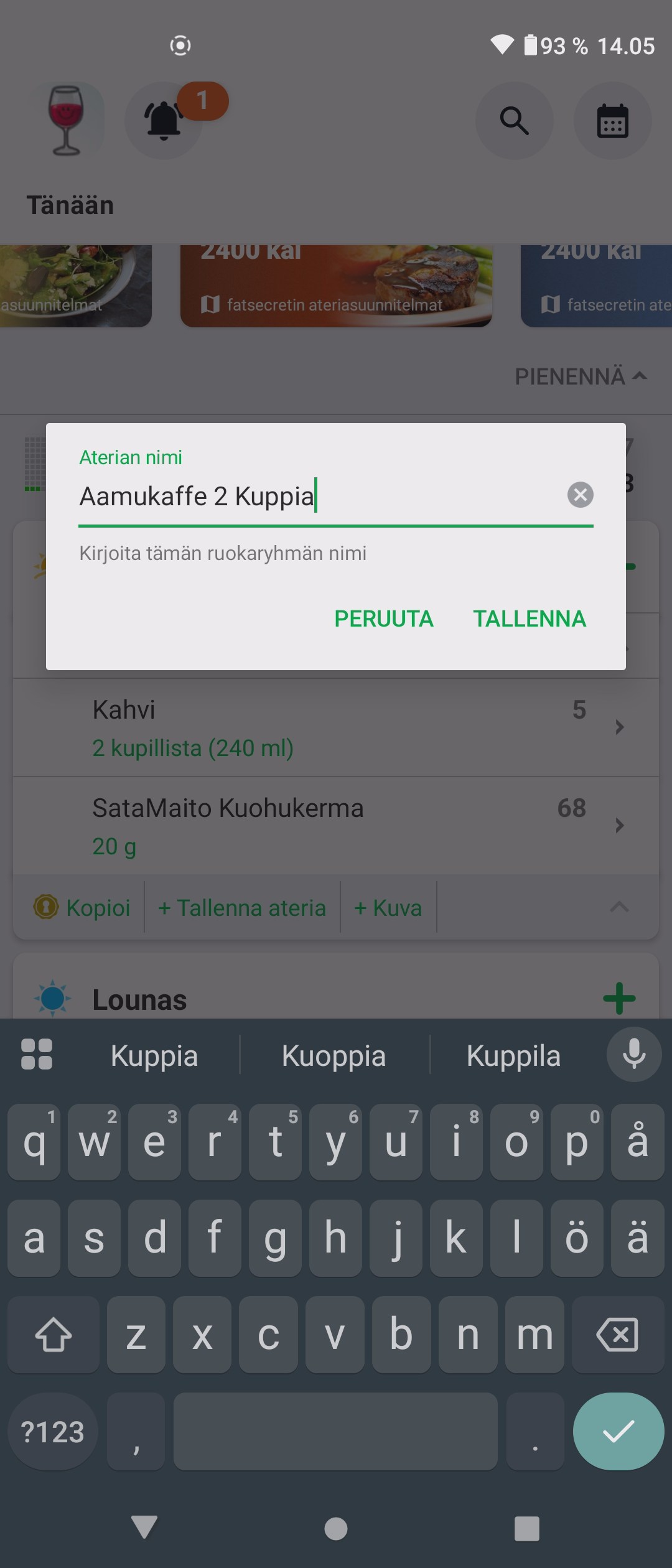The height and width of the screenshot is (1568, 672).
Task: Clear the meal name text field
Action: 580,495
